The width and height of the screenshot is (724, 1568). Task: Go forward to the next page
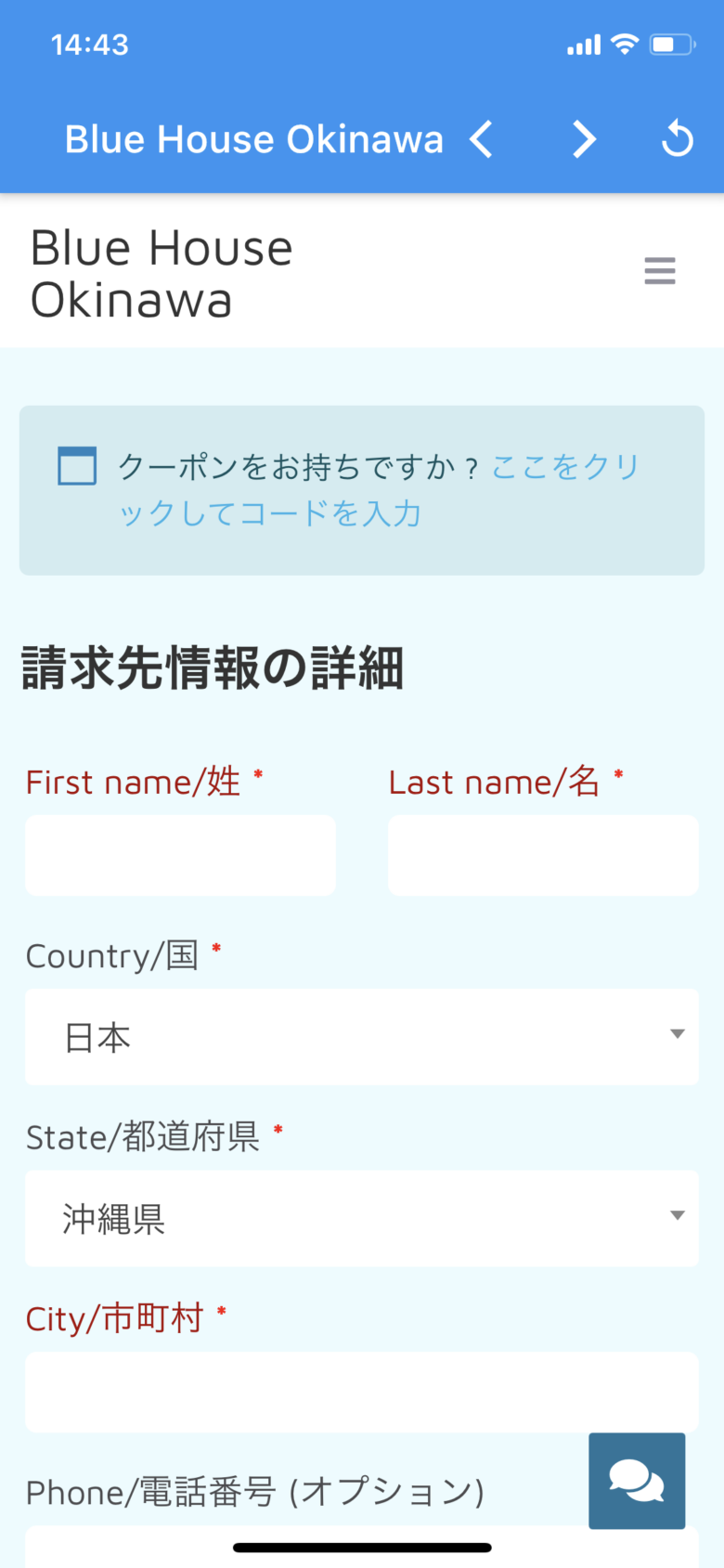coord(583,140)
